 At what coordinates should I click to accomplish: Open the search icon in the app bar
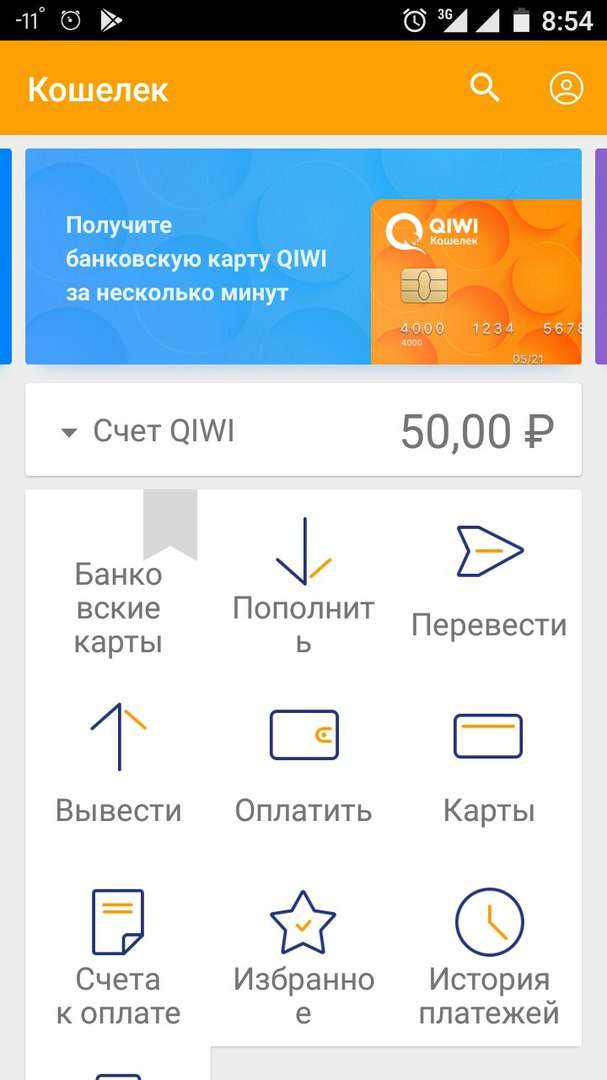tap(484, 88)
